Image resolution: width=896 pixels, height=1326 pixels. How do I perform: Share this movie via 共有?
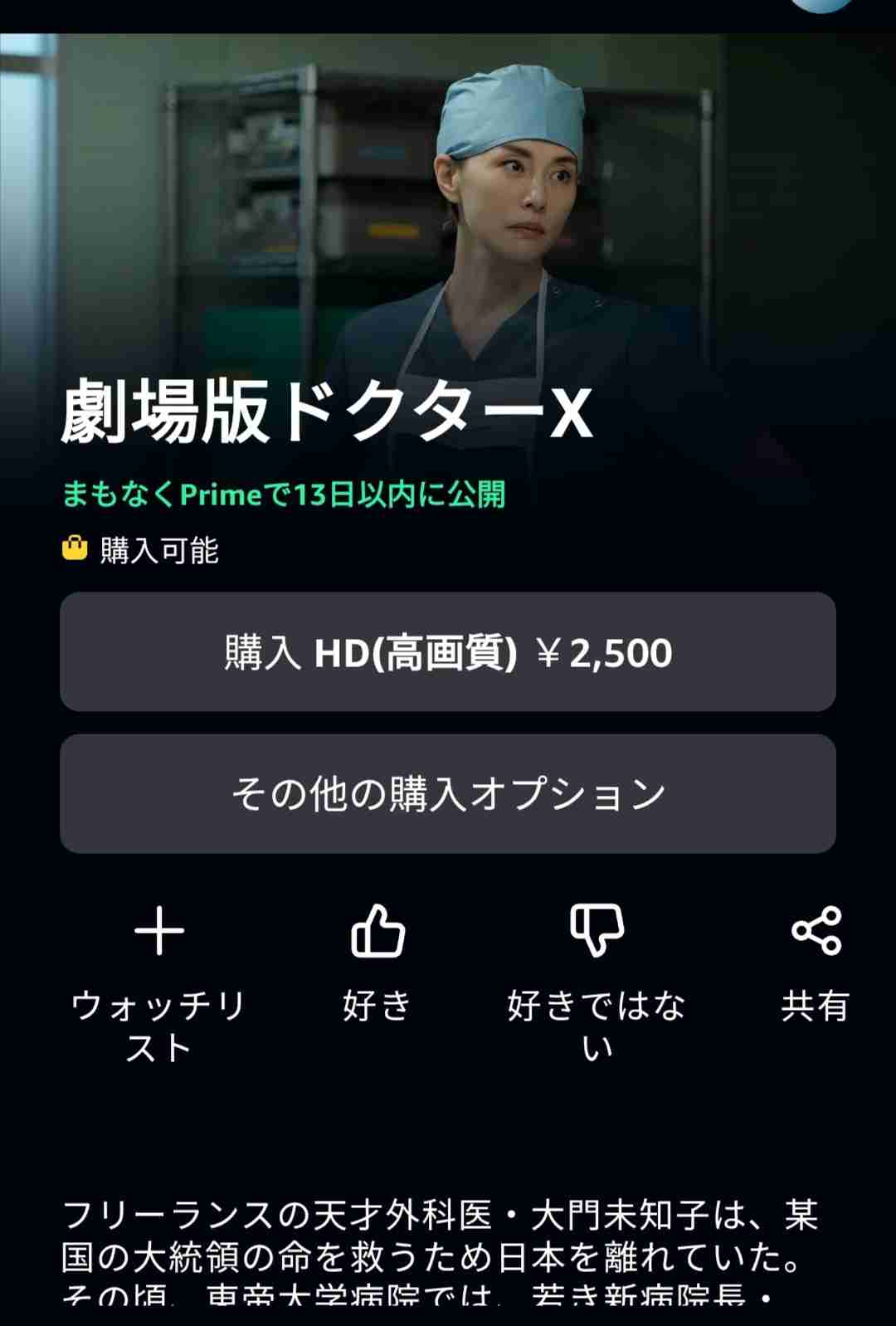816,932
